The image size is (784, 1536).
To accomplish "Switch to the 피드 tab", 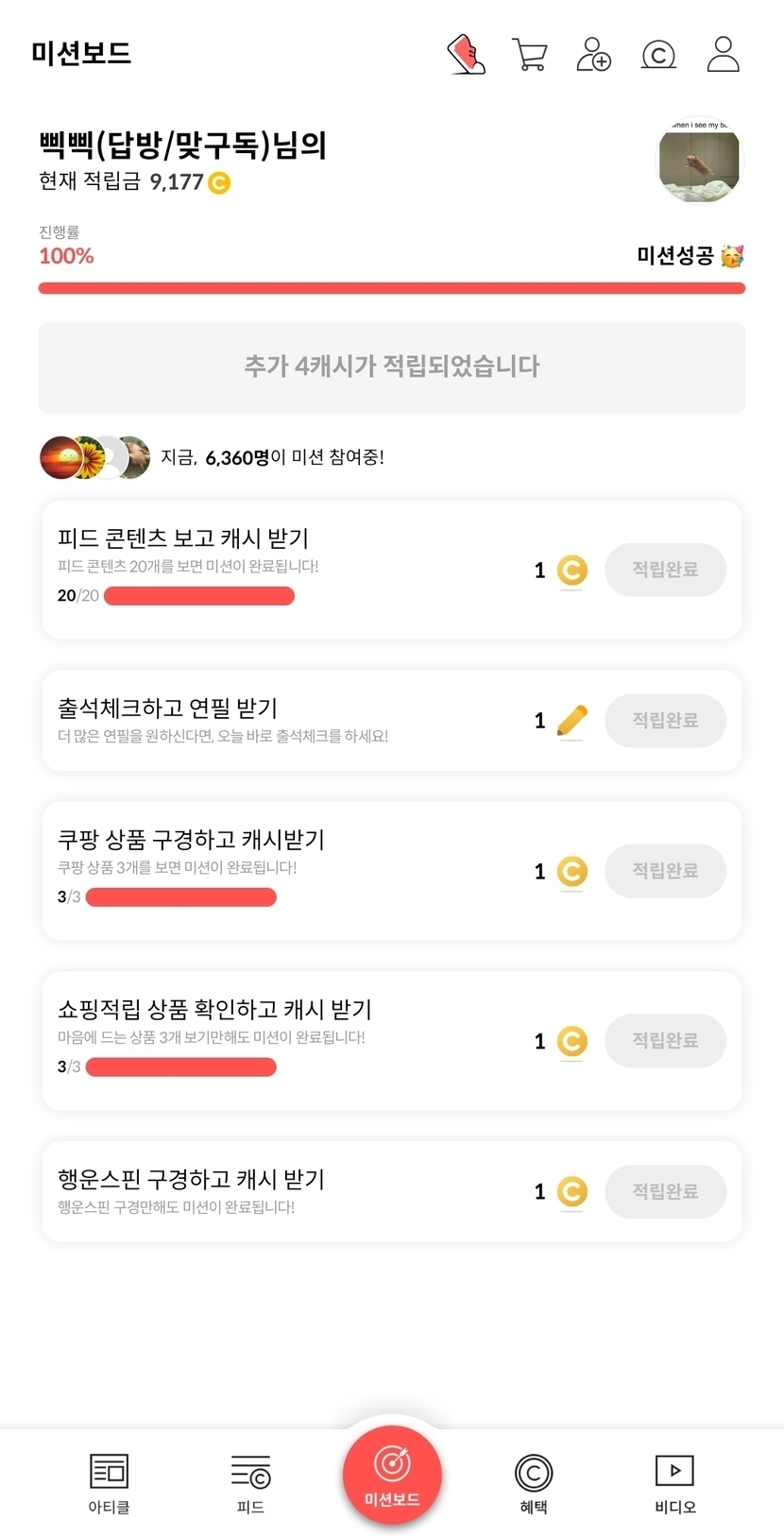I will (250, 1482).
